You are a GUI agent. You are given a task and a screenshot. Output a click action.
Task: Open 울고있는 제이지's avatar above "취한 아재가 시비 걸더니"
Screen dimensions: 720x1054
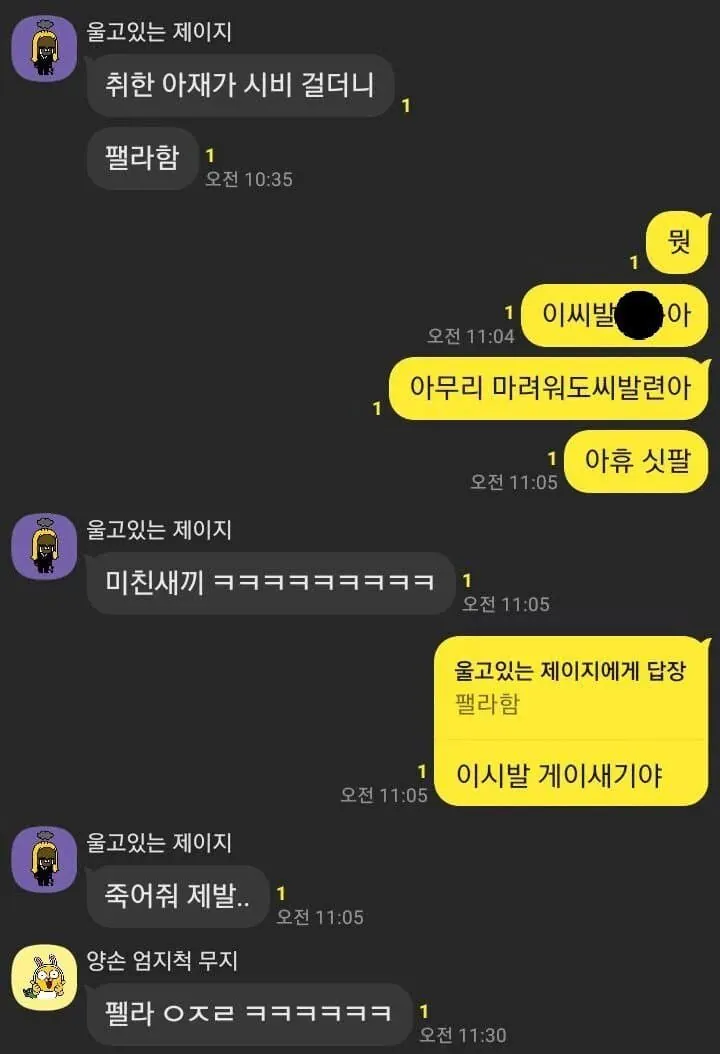(44, 49)
